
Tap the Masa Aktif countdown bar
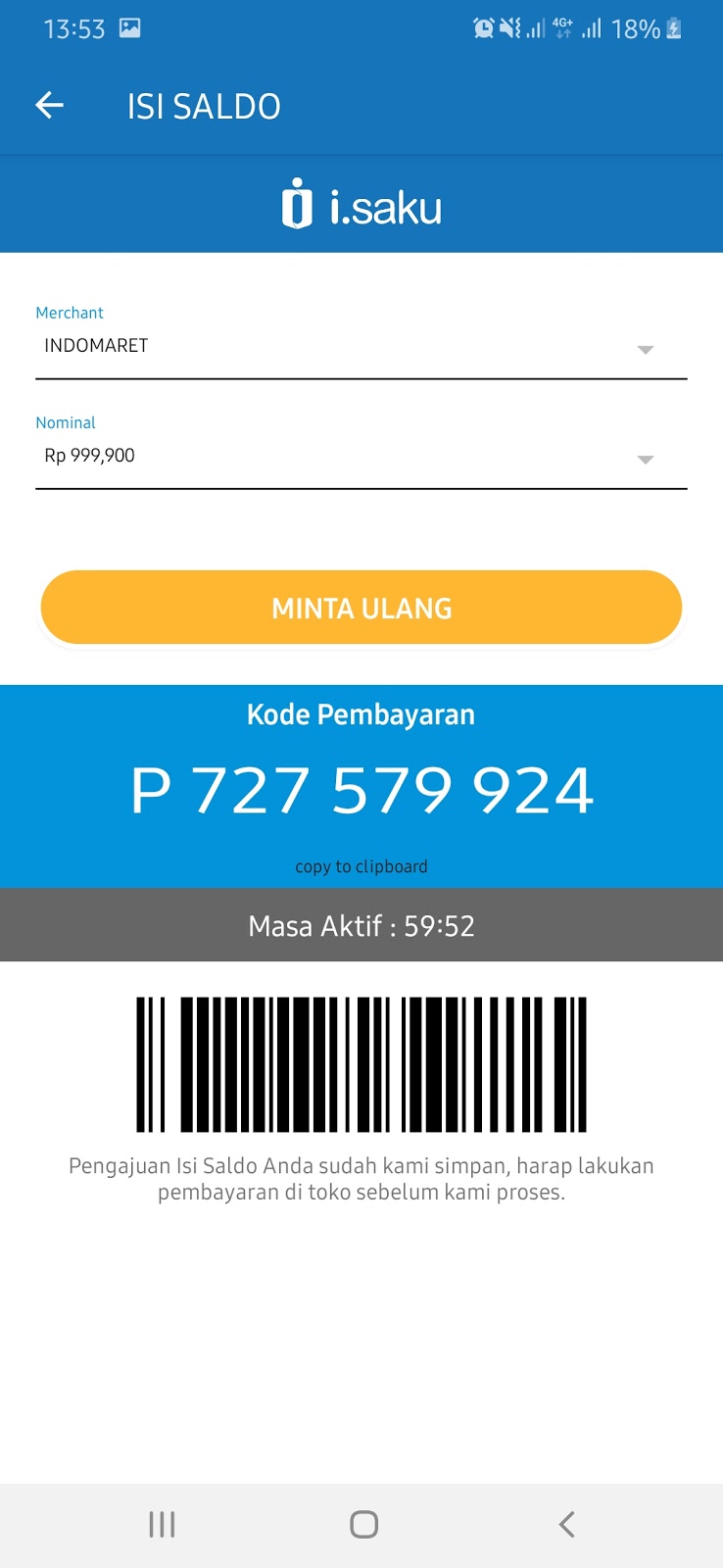tap(361, 924)
